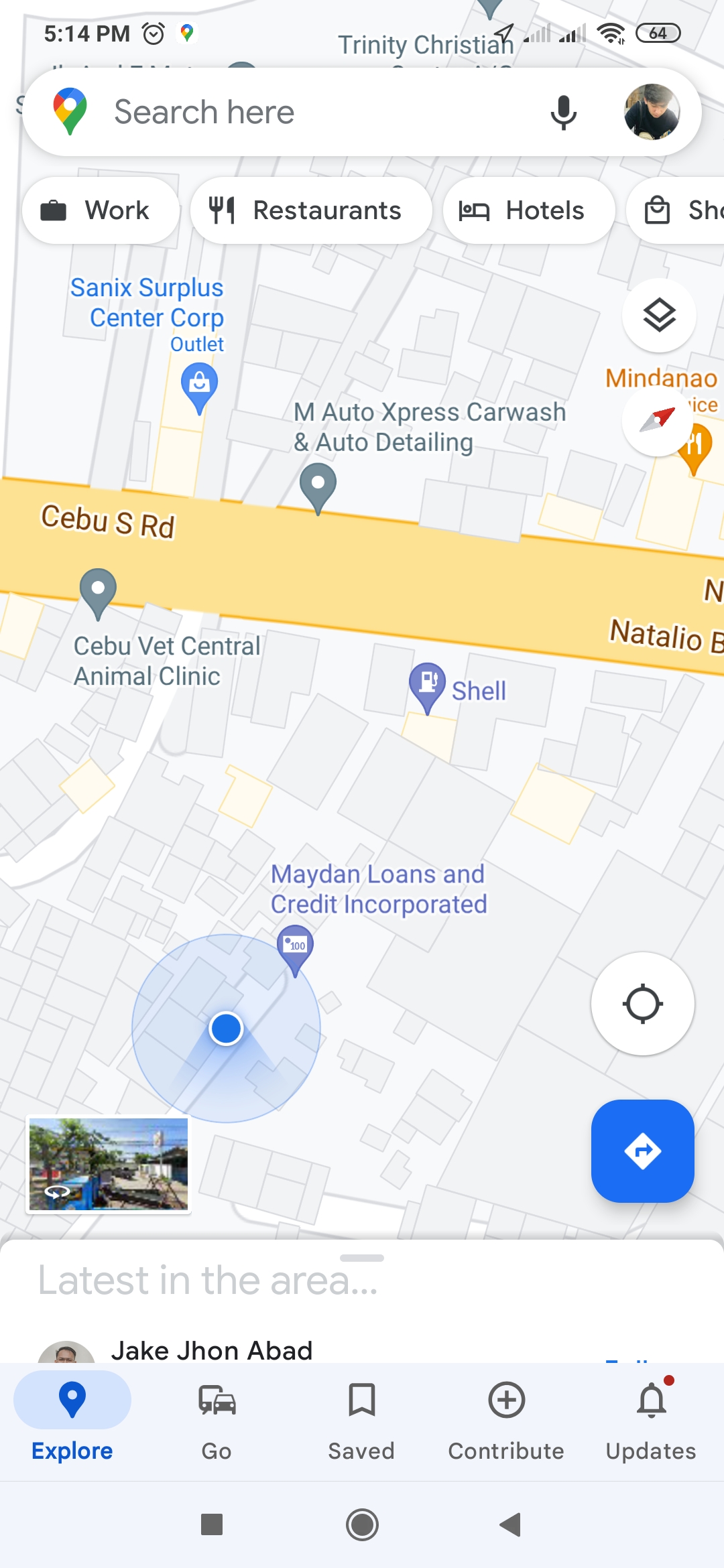Open directions floating button
The width and height of the screenshot is (724, 1568).
pyautogui.click(x=642, y=1151)
